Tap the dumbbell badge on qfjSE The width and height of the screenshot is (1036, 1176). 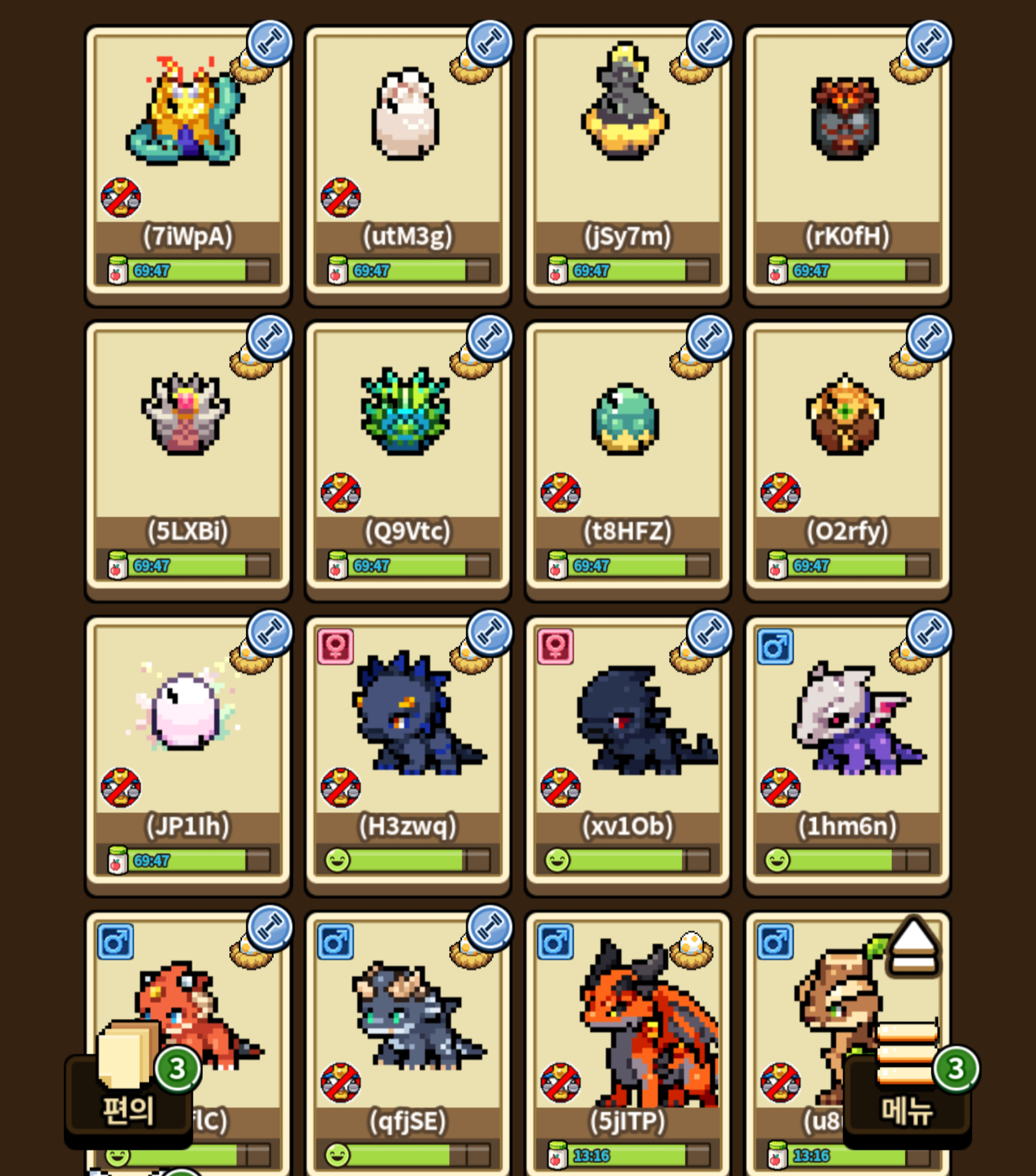[x=490, y=927]
